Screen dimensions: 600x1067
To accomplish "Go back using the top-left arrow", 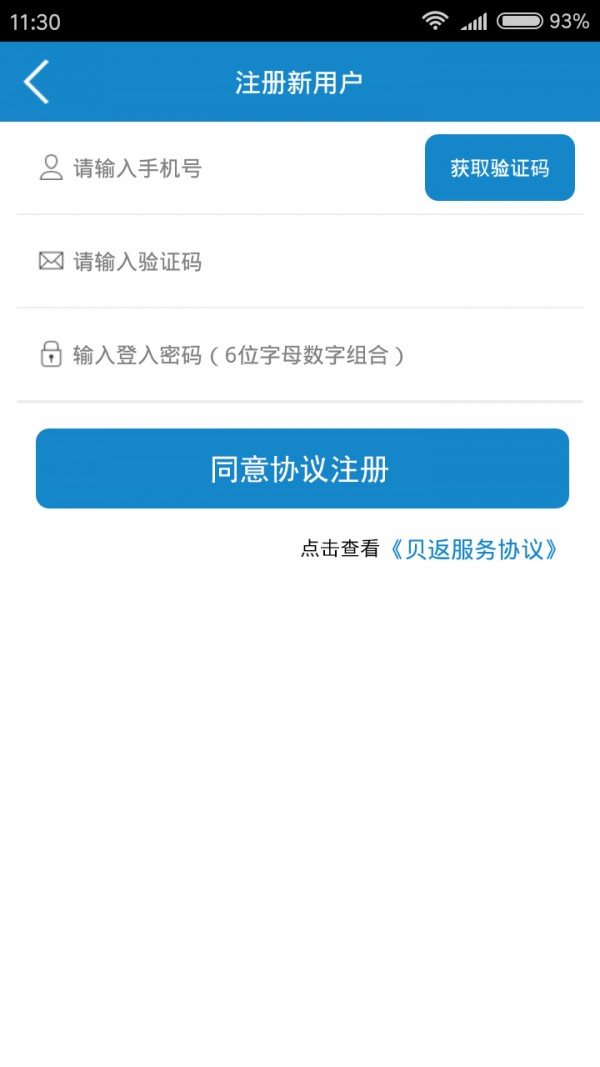I will coord(36,82).
